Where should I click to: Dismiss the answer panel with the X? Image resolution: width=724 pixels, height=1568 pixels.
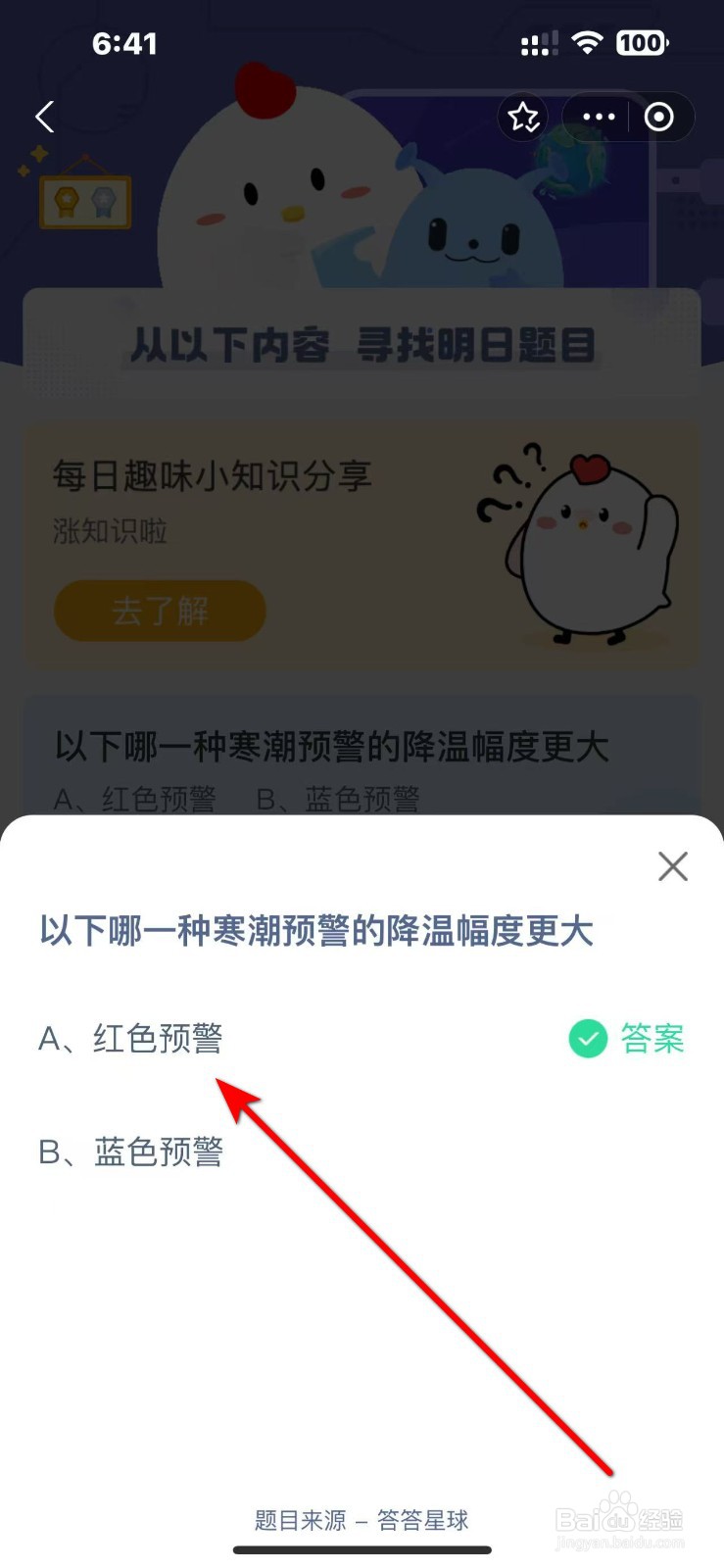pyautogui.click(x=672, y=866)
